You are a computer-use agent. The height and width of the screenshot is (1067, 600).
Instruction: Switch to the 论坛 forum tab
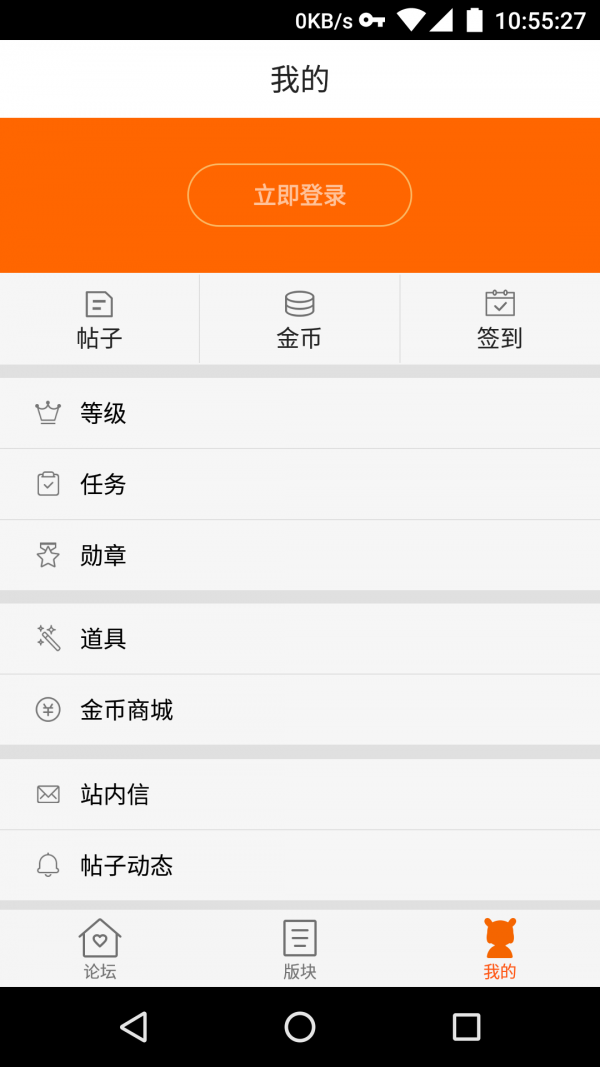[100, 949]
